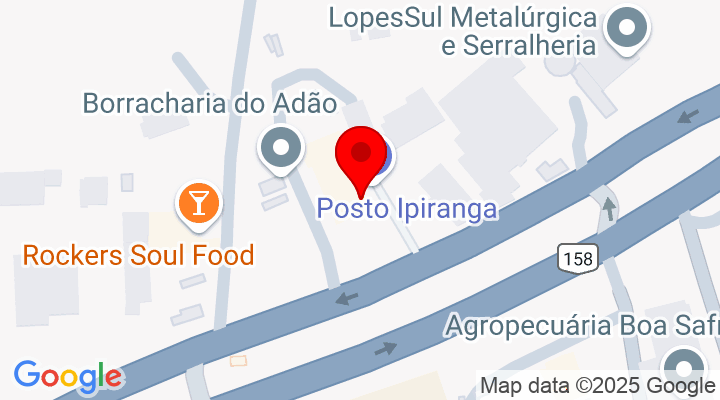Tap the red Posto Ipiranga location pin

click(x=361, y=158)
